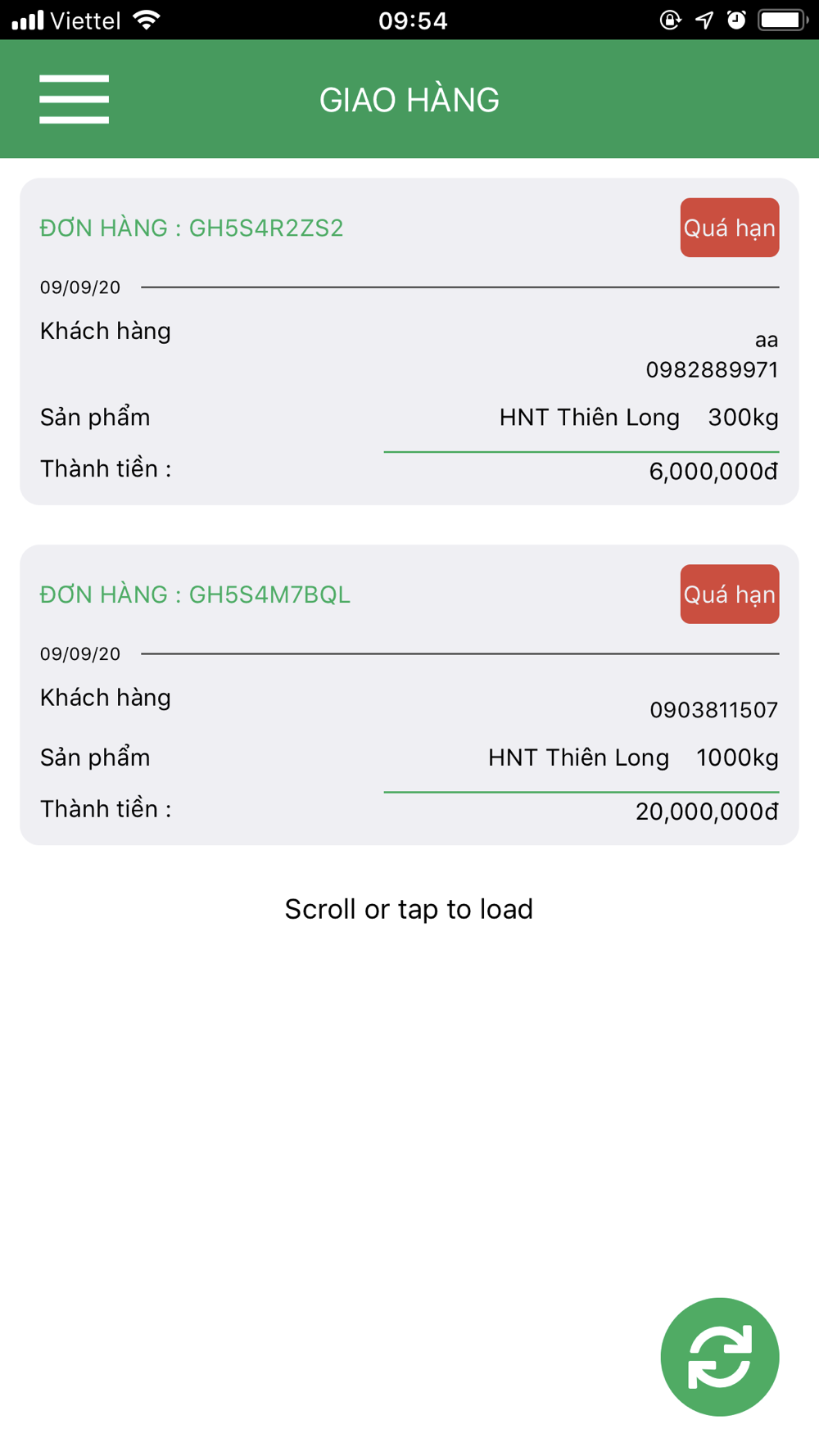819x1456 pixels.
Task: Open order card GH5S4M7BQL
Action: pos(409,694)
